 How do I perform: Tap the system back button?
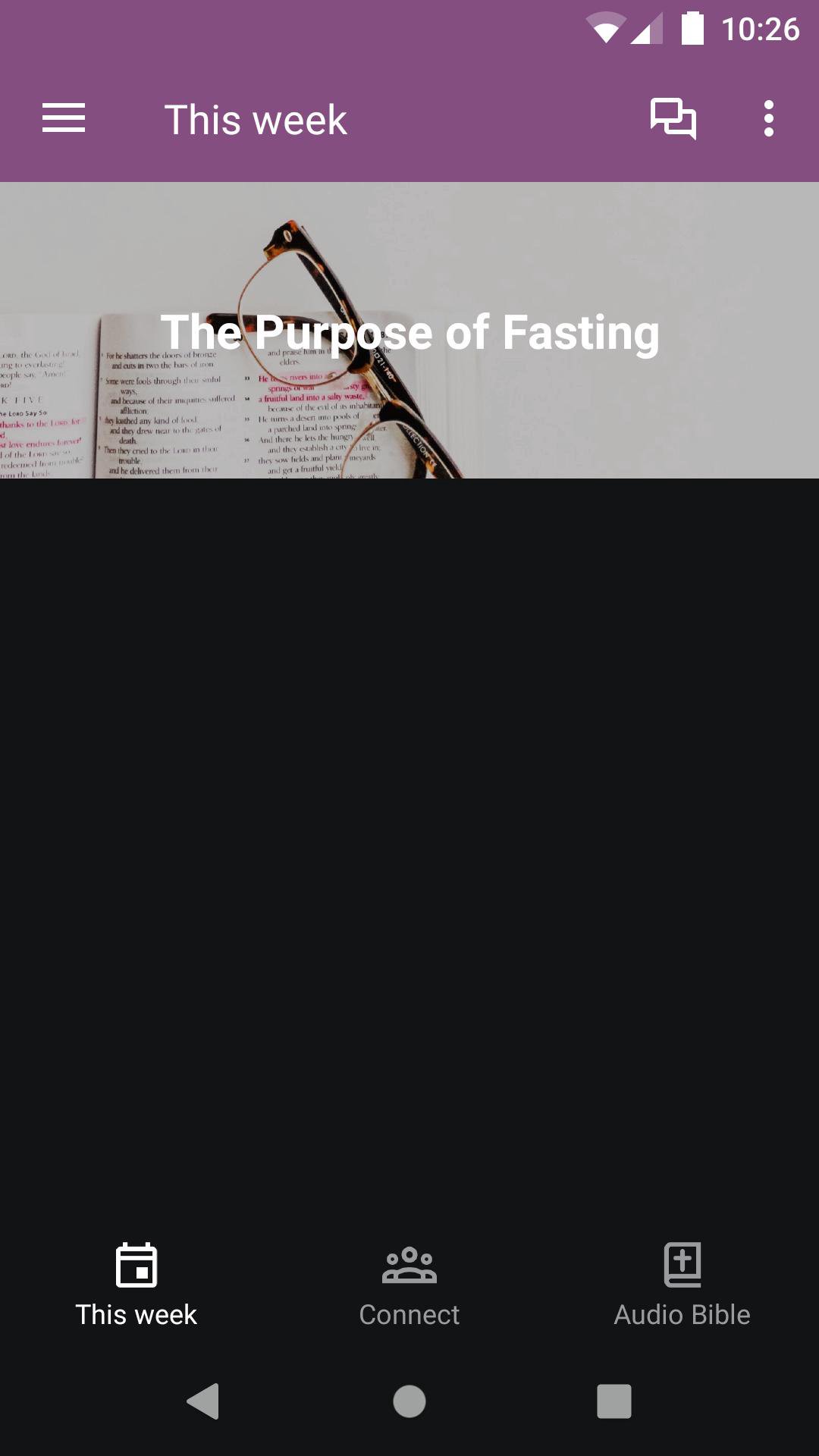(x=203, y=1401)
